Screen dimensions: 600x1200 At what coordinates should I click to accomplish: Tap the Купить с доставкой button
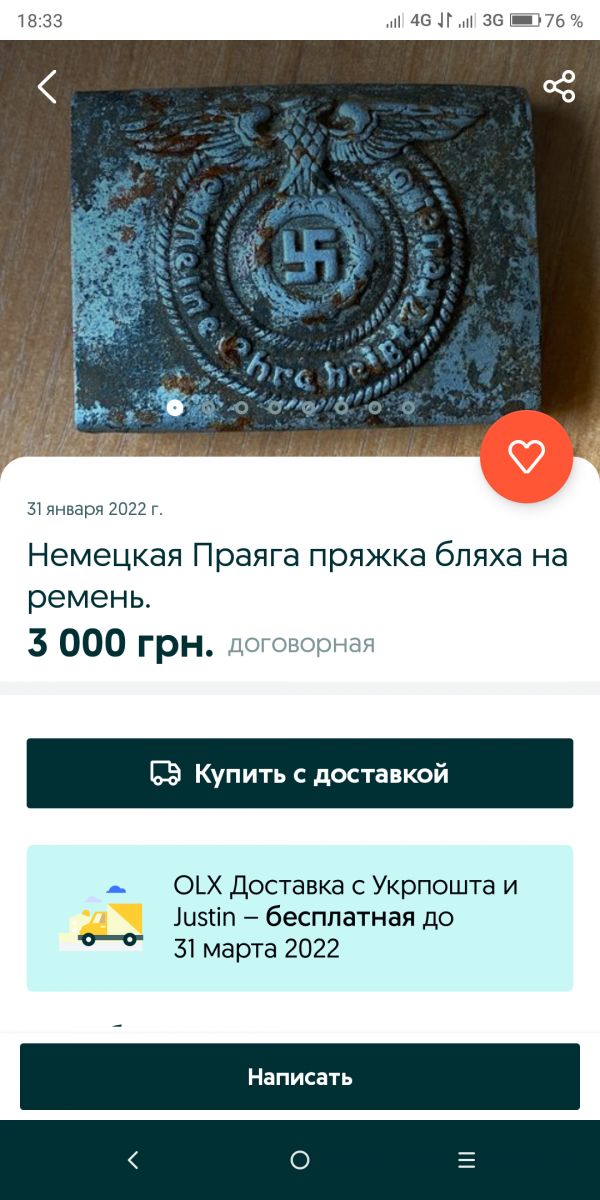coord(300,773)
